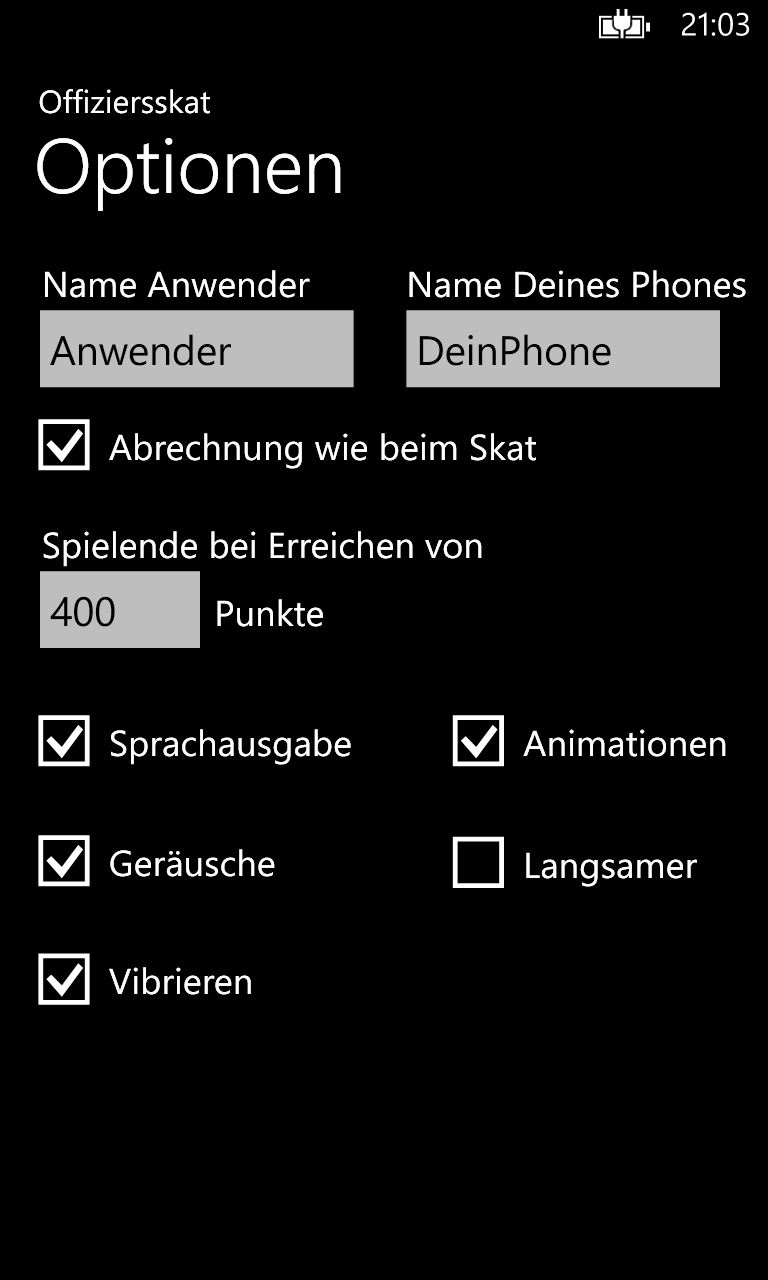Click the Anwender name text field

coord(196,349)
